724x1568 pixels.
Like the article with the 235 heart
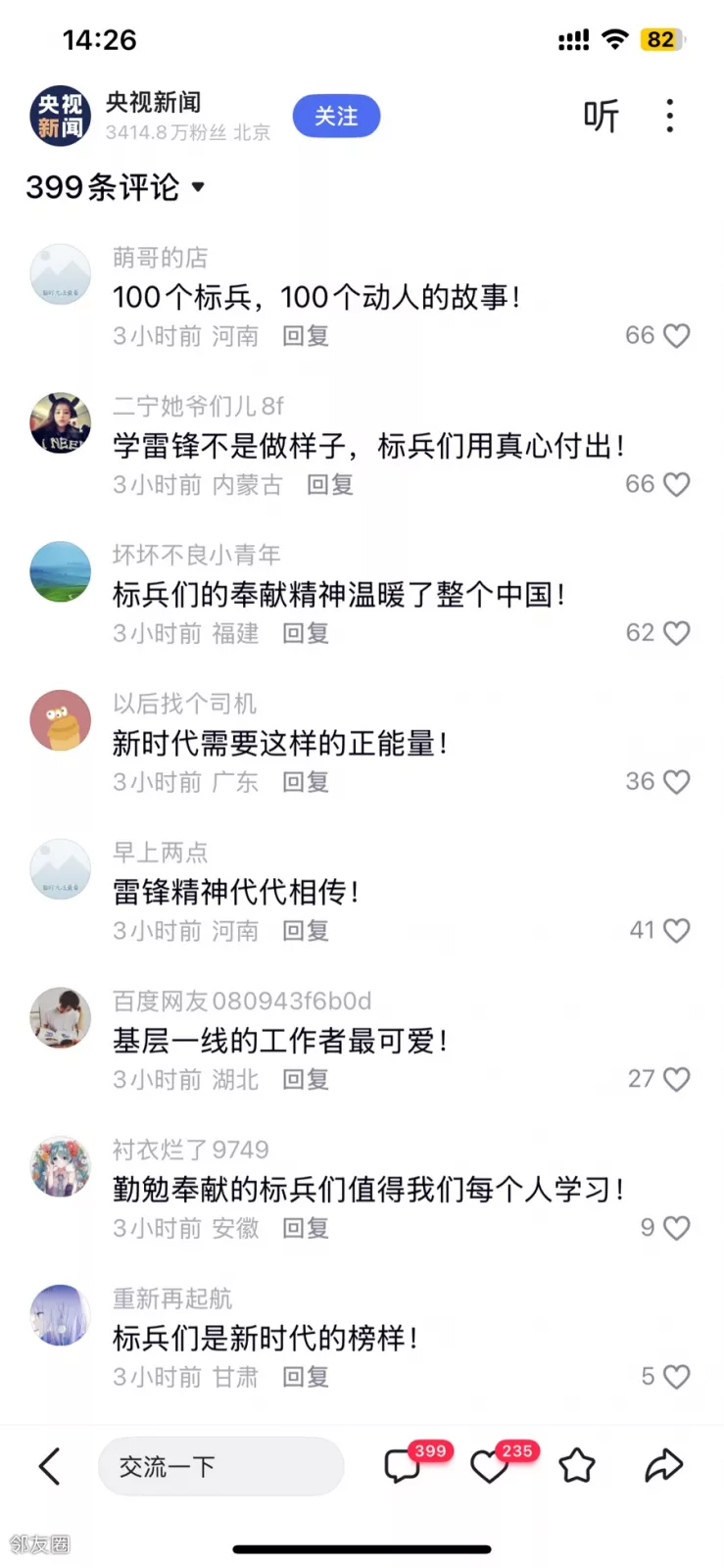coord(489,1466)
